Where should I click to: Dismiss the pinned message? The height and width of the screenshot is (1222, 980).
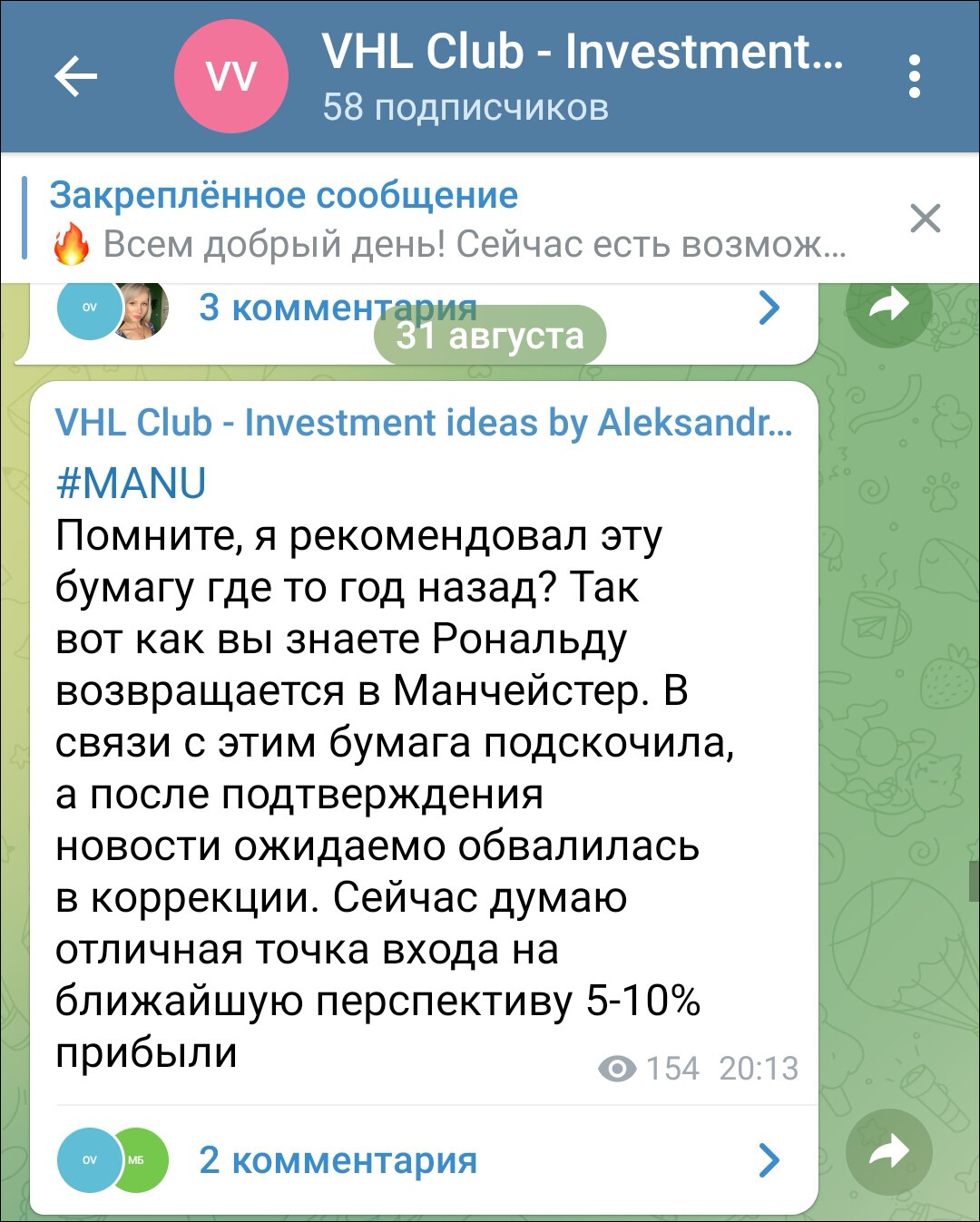pyautogui.click(x=925, y=219)
